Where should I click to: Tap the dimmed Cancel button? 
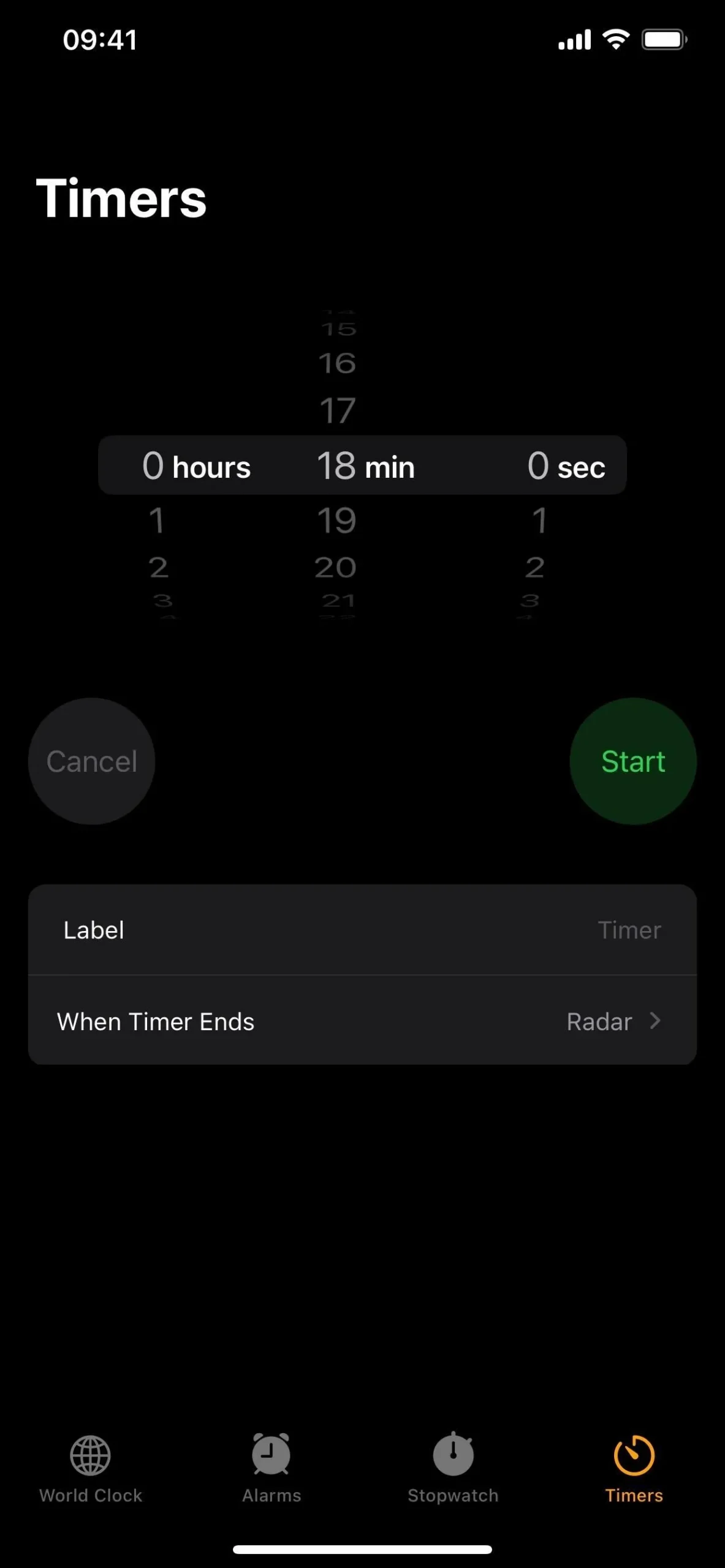click(91, 761)
